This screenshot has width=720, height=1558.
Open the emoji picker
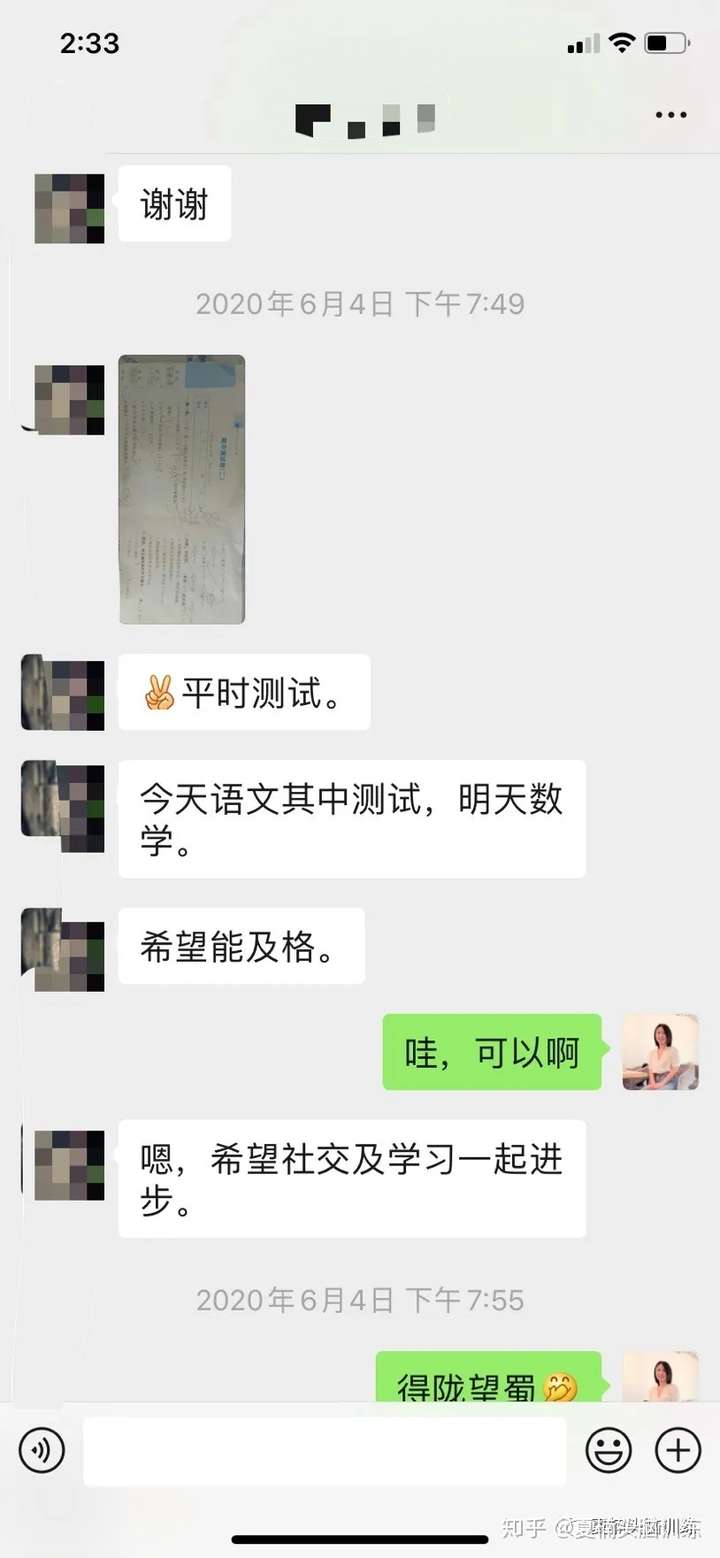pos(608,1450)
